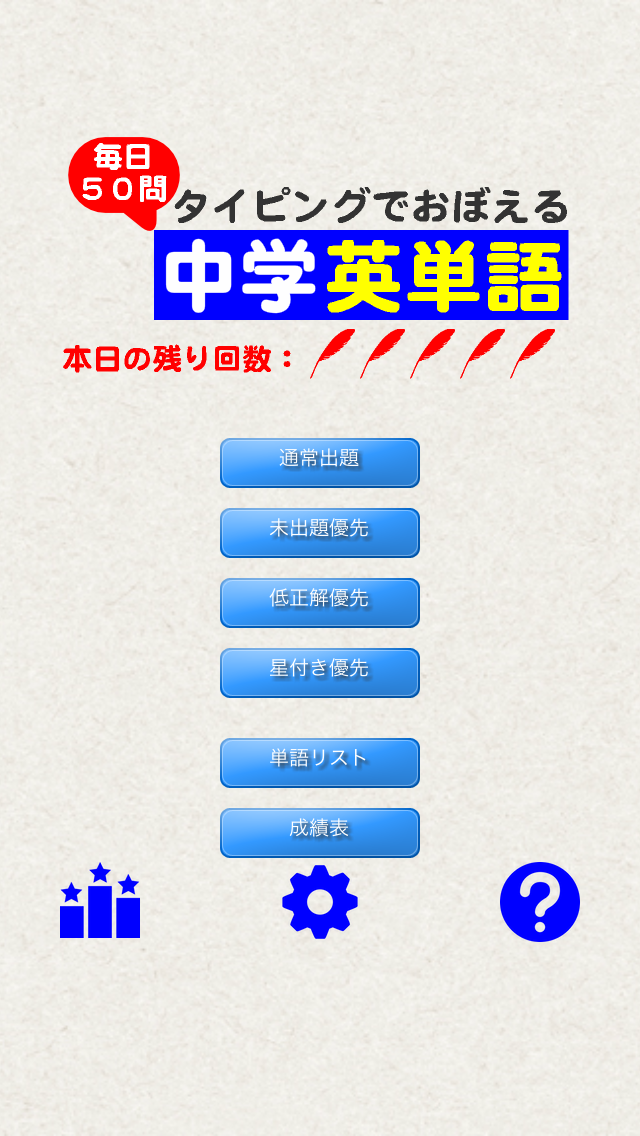Start the 星付き優先 mode

[319, 672]
